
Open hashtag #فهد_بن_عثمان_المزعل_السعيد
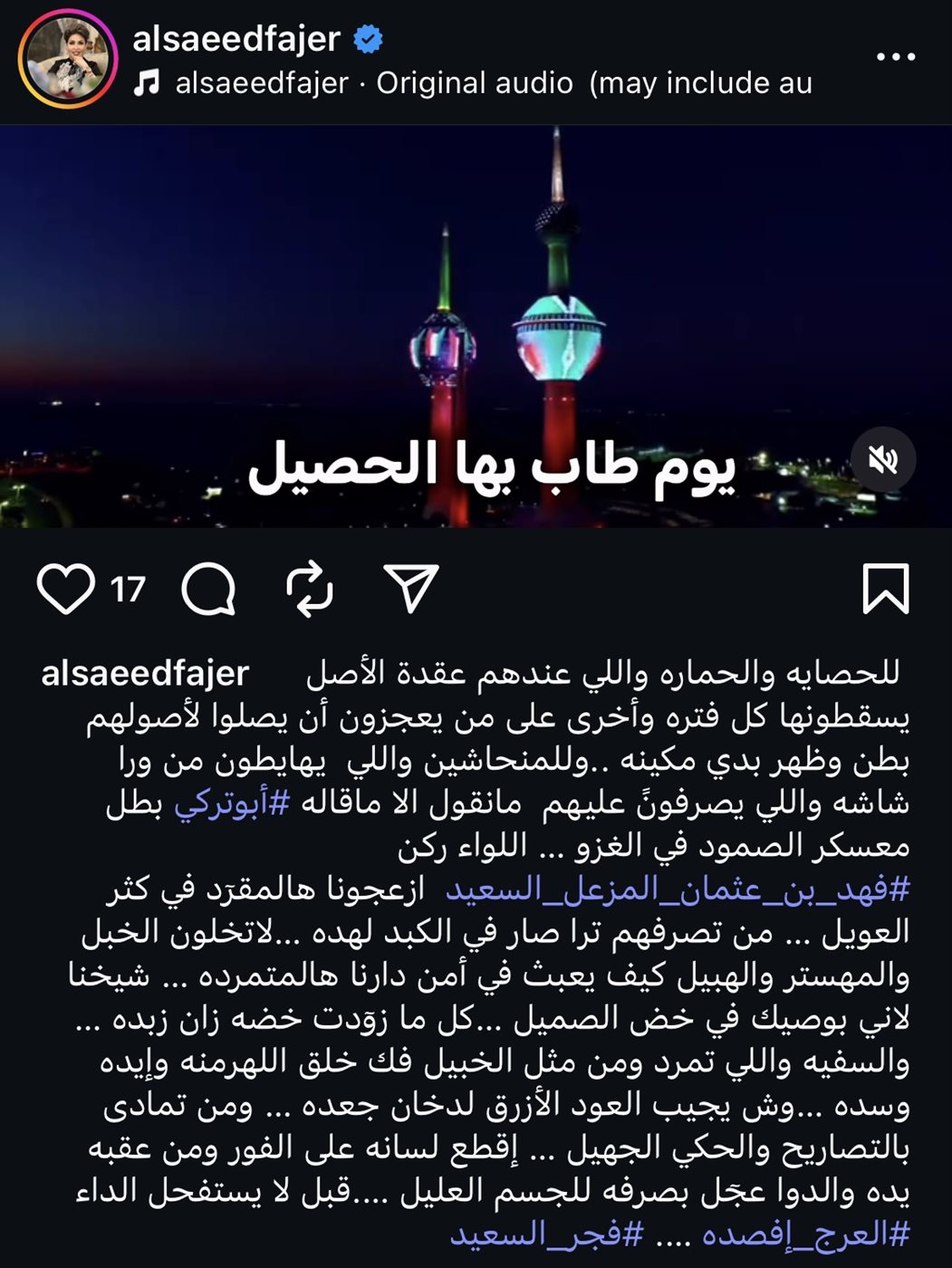click(677, 889)
